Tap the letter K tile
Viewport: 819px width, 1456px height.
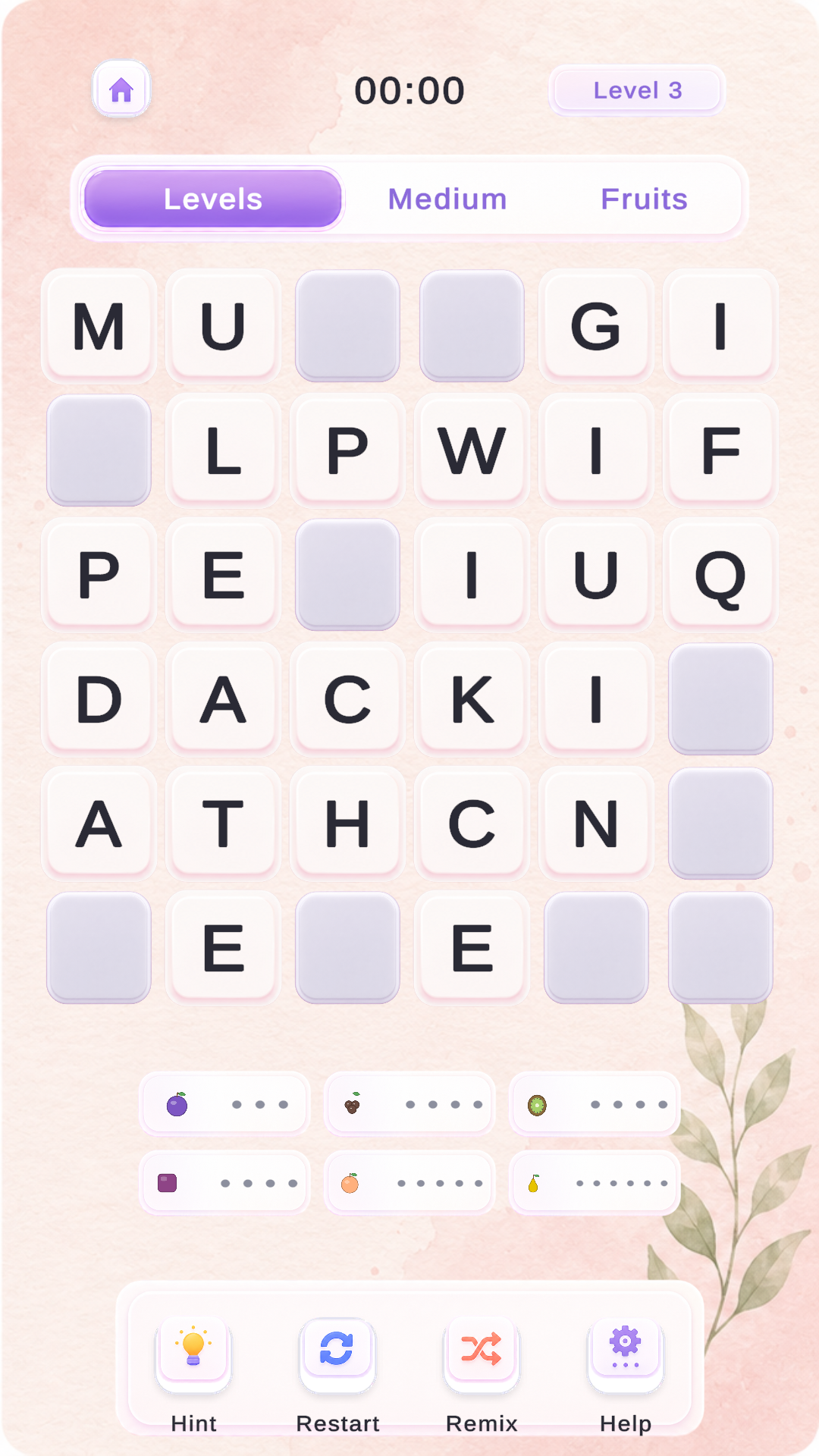coord(472,699)
